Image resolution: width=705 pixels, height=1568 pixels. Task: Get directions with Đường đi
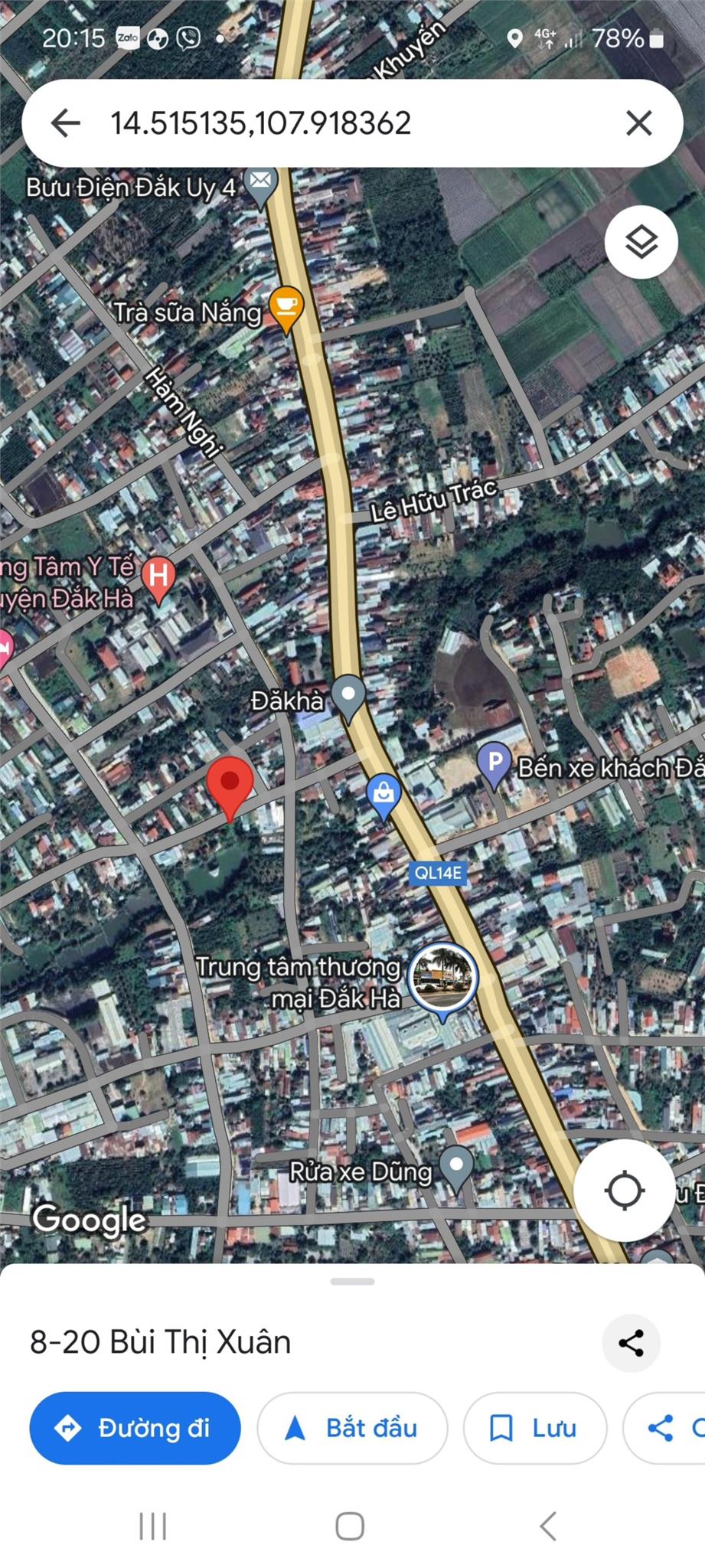coord(135,1428)
